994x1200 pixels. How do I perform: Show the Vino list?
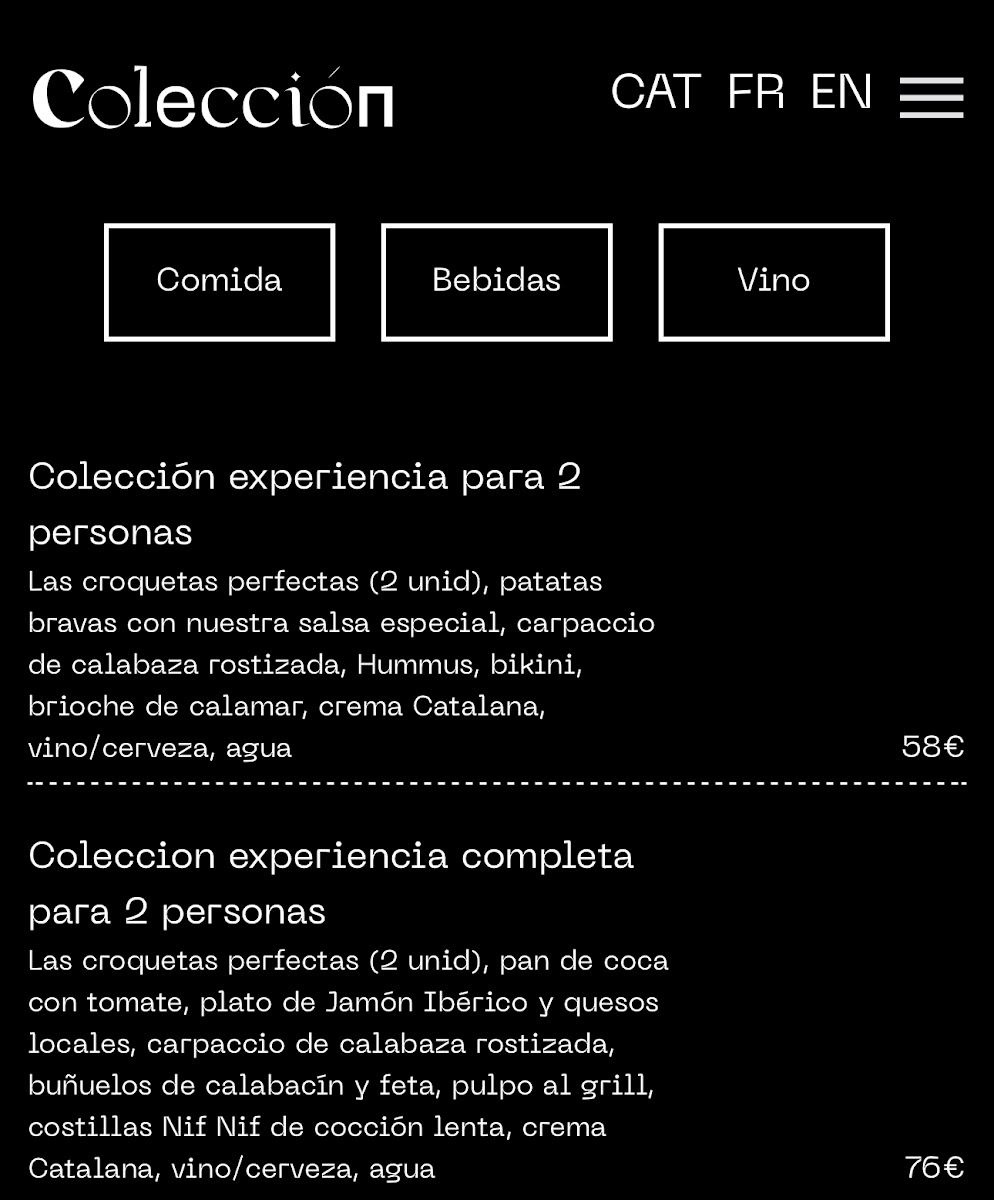[773, 282]
